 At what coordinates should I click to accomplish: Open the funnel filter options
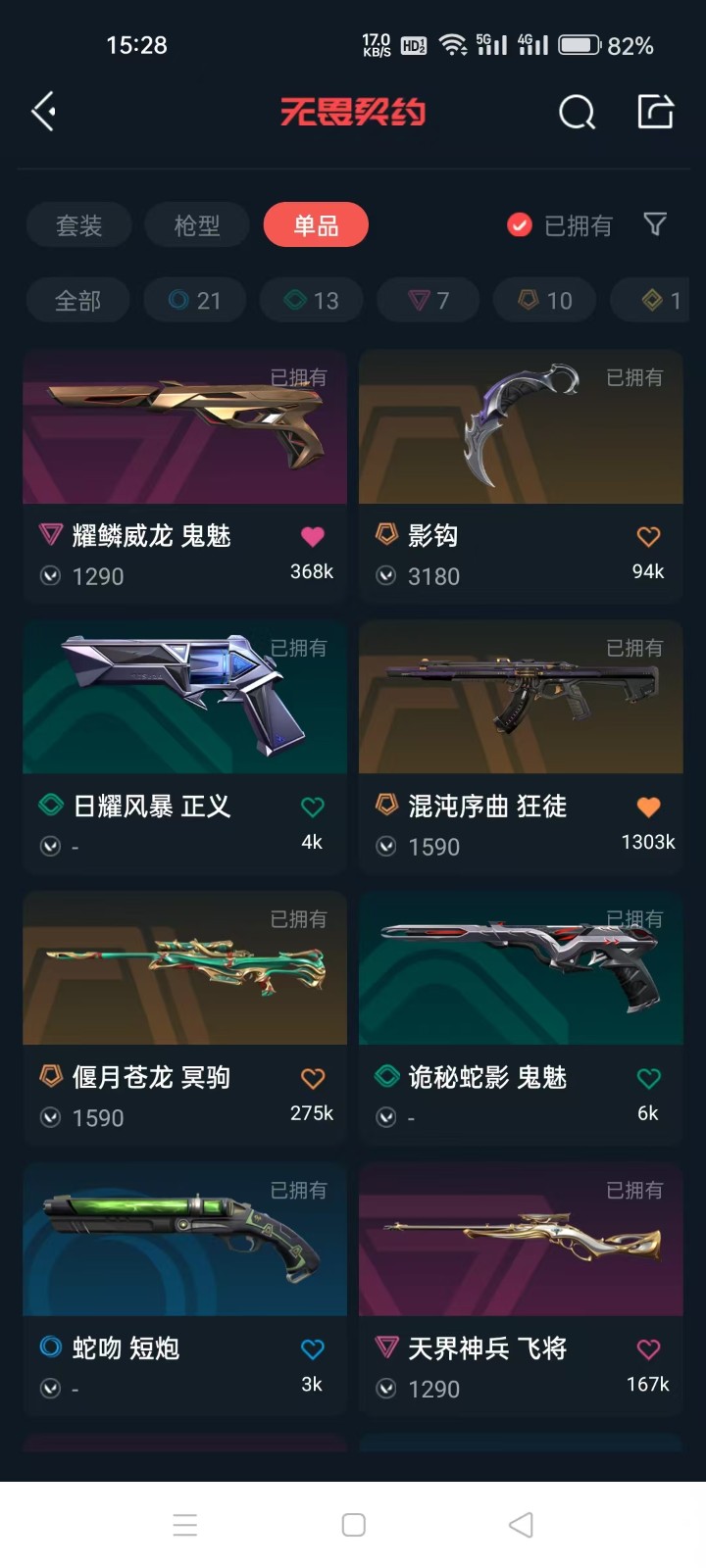point(655,224)
